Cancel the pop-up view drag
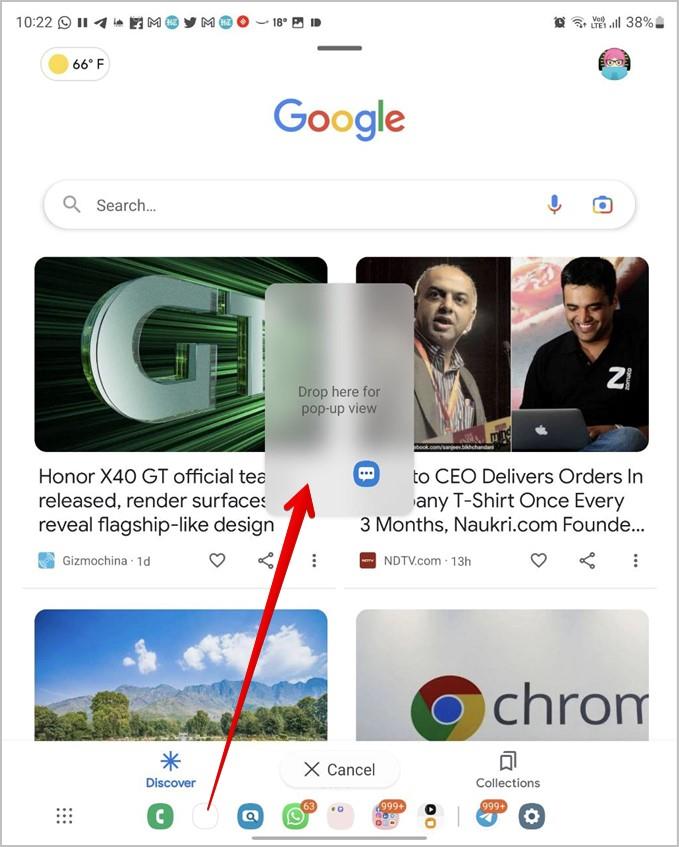Image resolution: width=679 pixels, height=847 pixels. [x=339, y=769]
